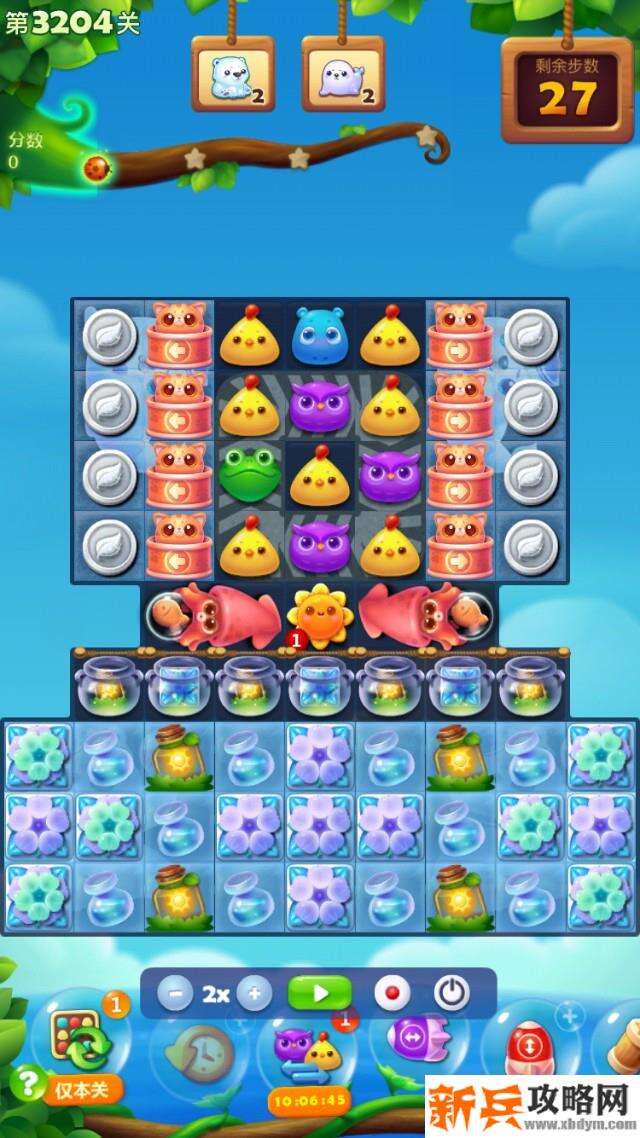Tap the green play button
Screen dimensions: 640x1138
[x=320, y=994]
